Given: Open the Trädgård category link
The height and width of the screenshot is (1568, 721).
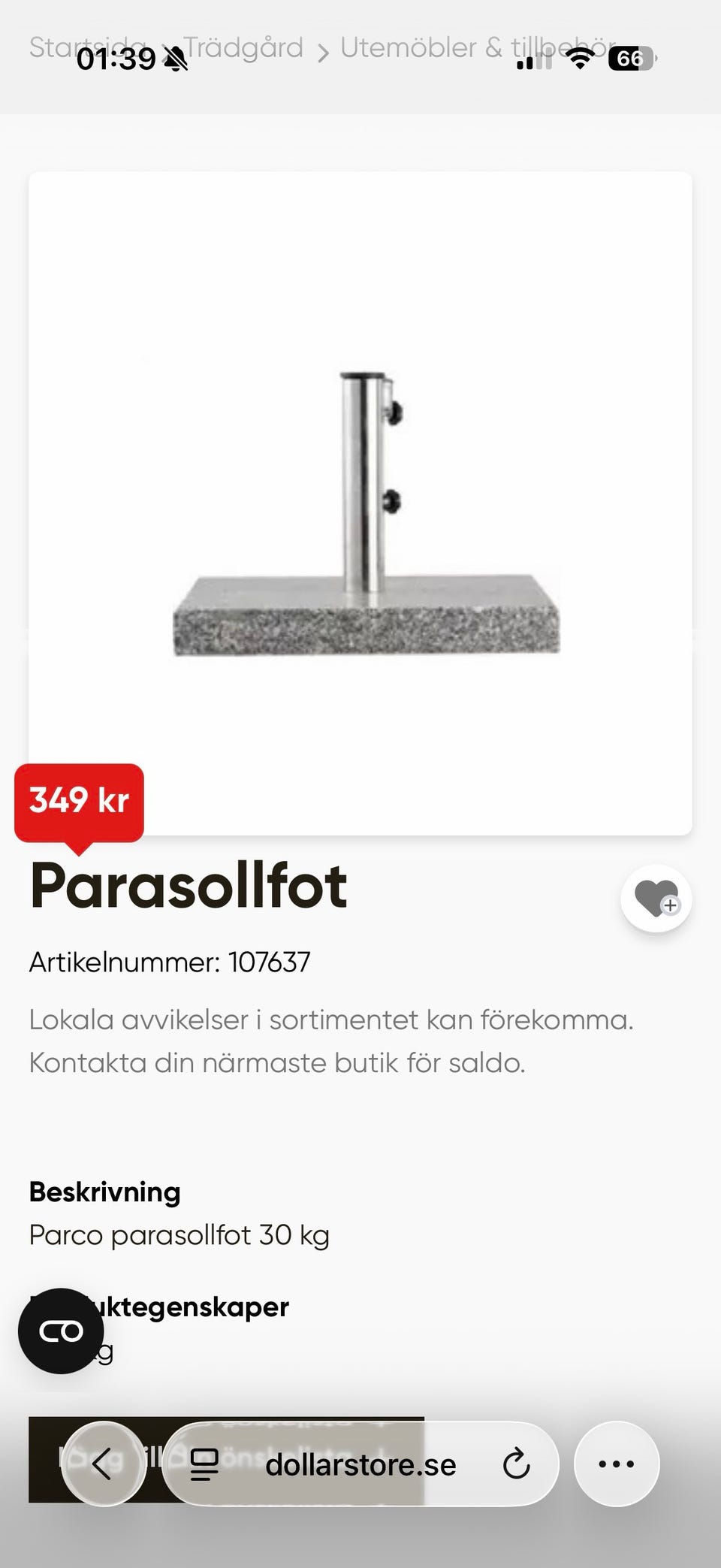Looking at the screenshot, I should 243,47.
